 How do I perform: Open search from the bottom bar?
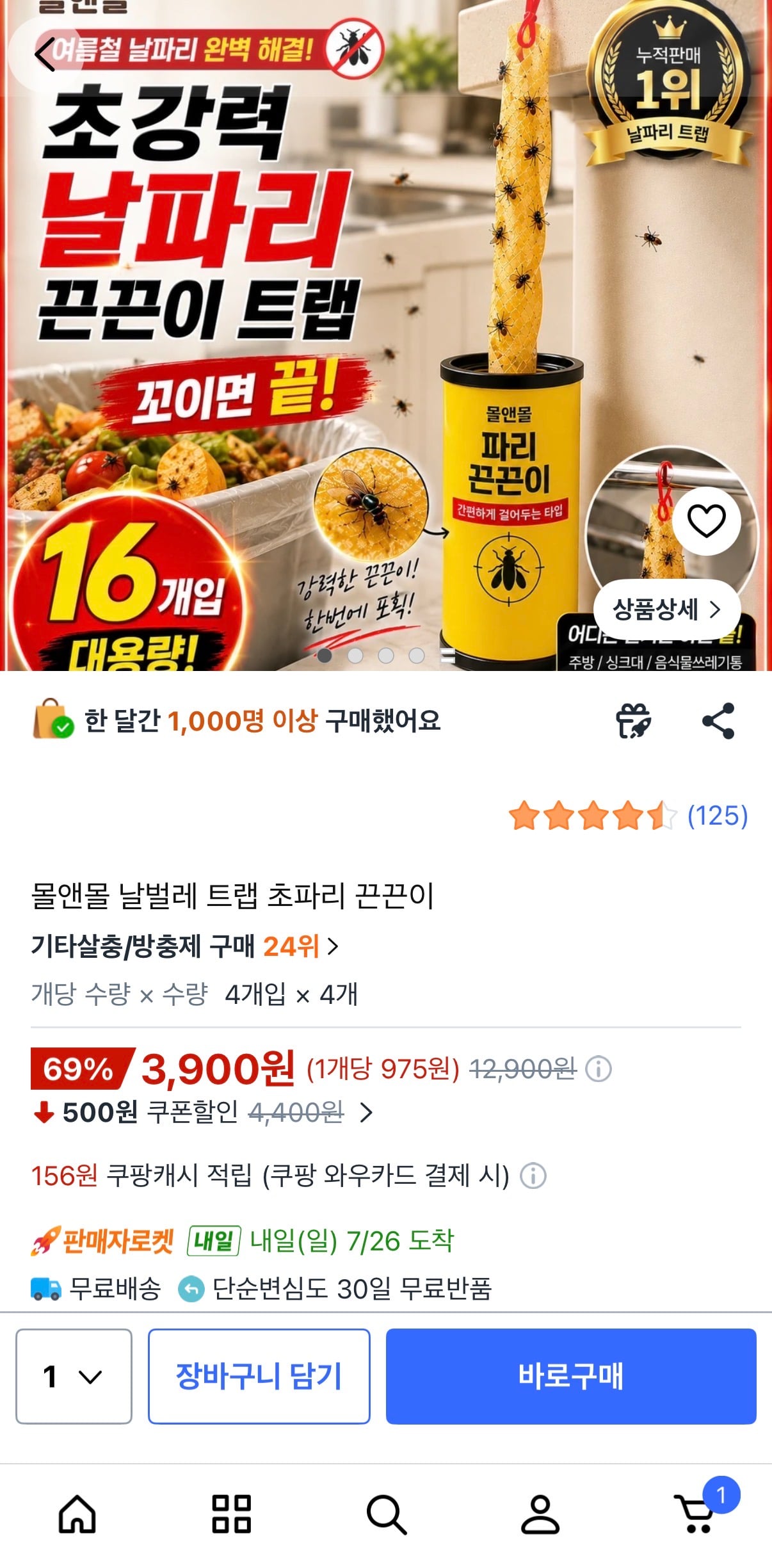pos(386,1514)
